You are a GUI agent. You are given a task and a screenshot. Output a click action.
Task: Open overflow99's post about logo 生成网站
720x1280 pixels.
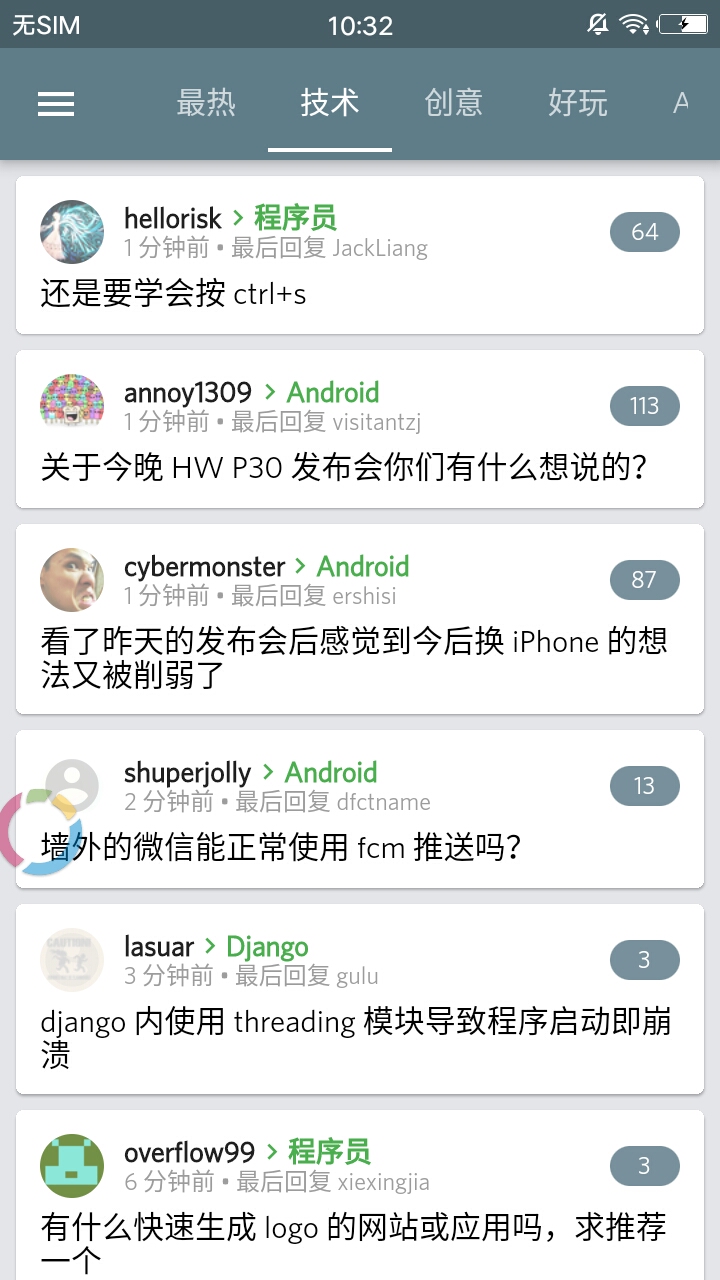pyautogui.click(x=354, y=1243)
